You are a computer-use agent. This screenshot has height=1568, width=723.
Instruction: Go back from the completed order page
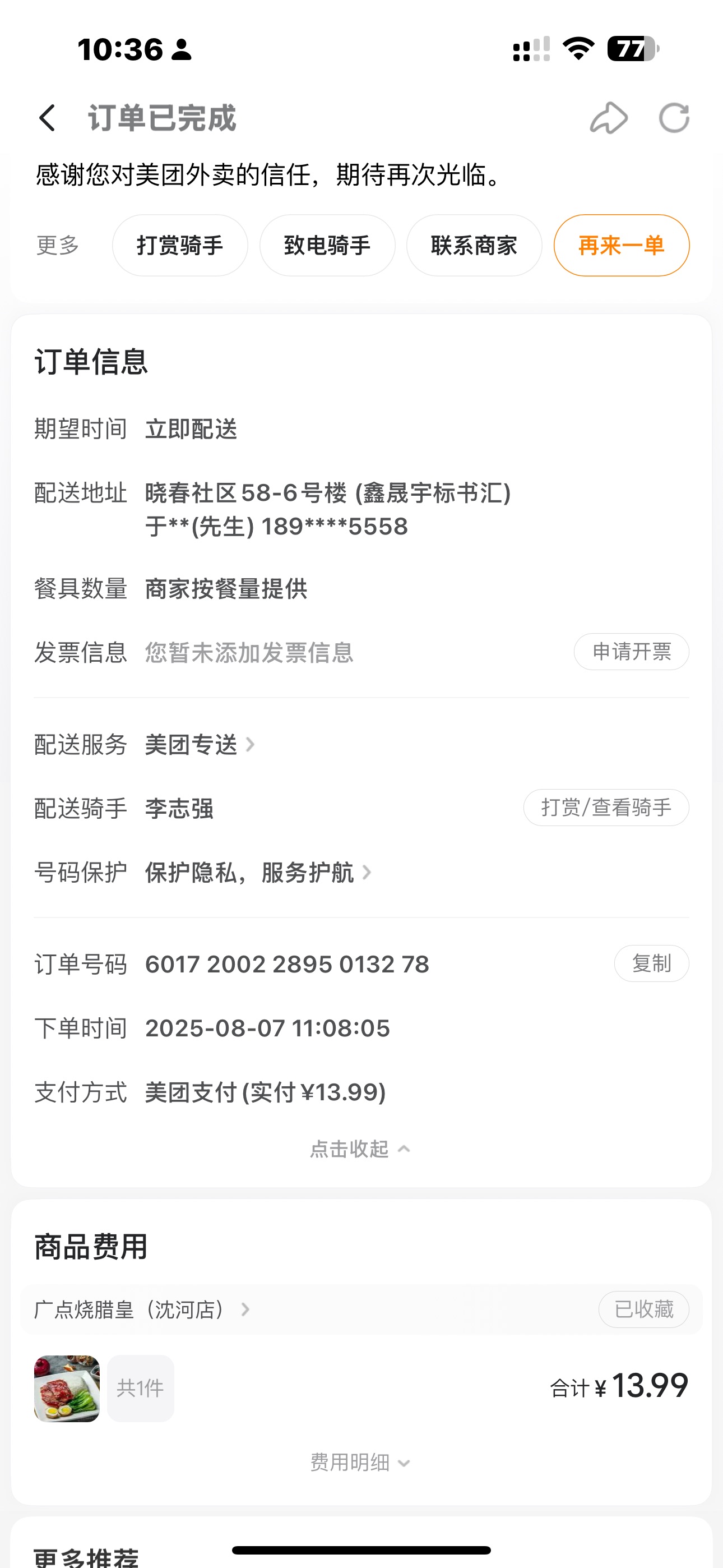point(48,117)
